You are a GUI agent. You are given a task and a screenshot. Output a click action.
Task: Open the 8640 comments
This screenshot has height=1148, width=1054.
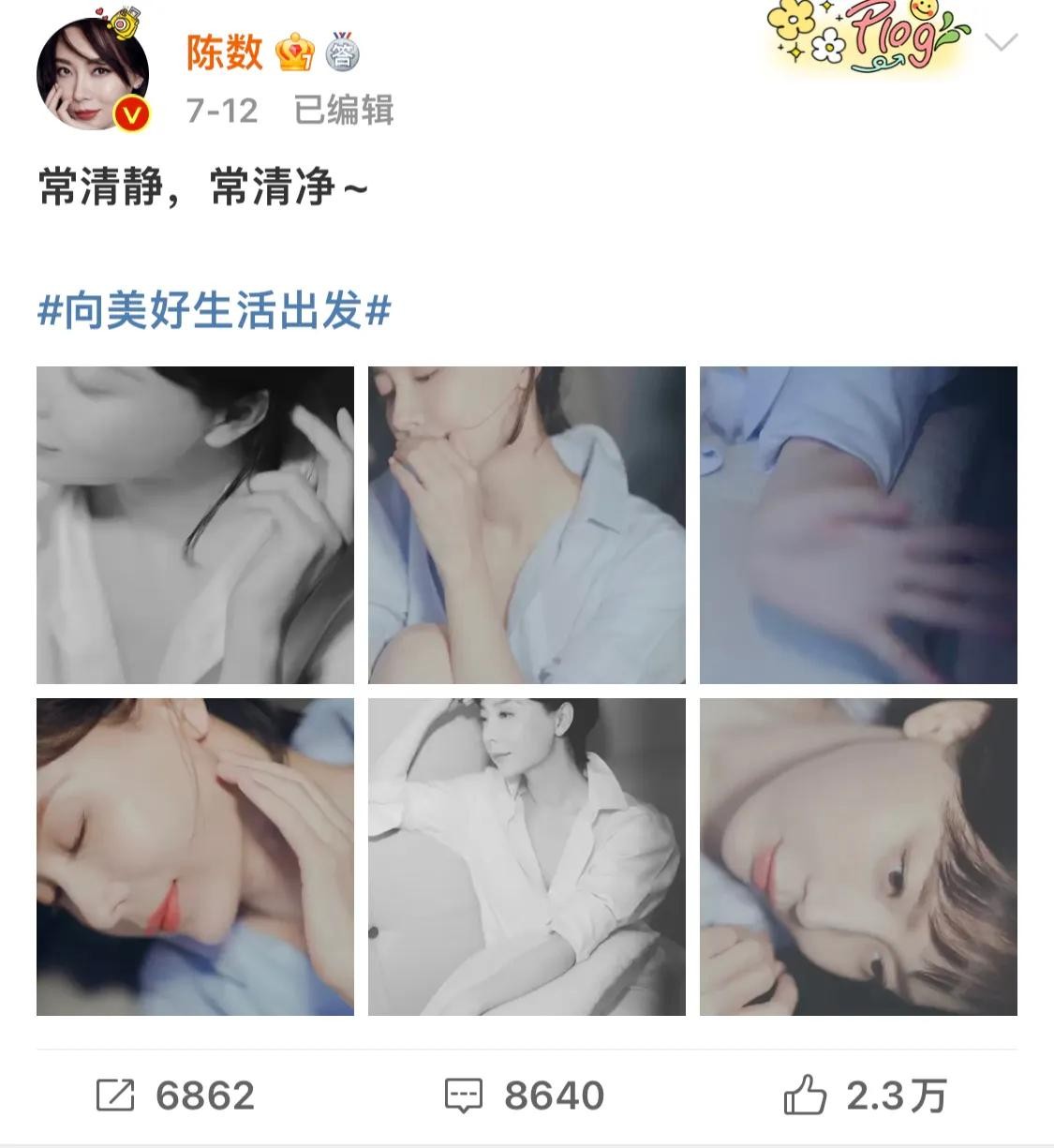(x=525, y=1096)
